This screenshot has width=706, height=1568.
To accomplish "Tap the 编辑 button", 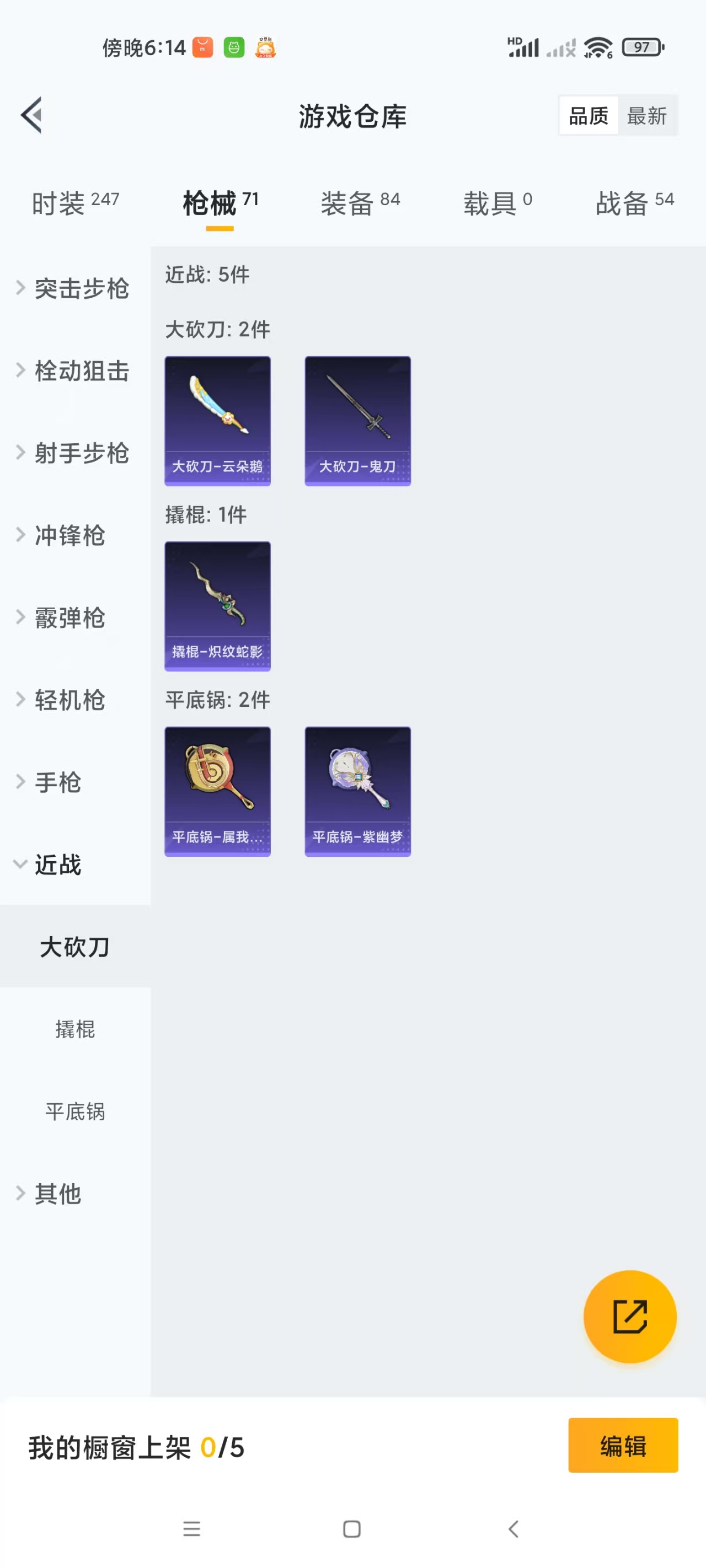I will [x=623, y=1446].
